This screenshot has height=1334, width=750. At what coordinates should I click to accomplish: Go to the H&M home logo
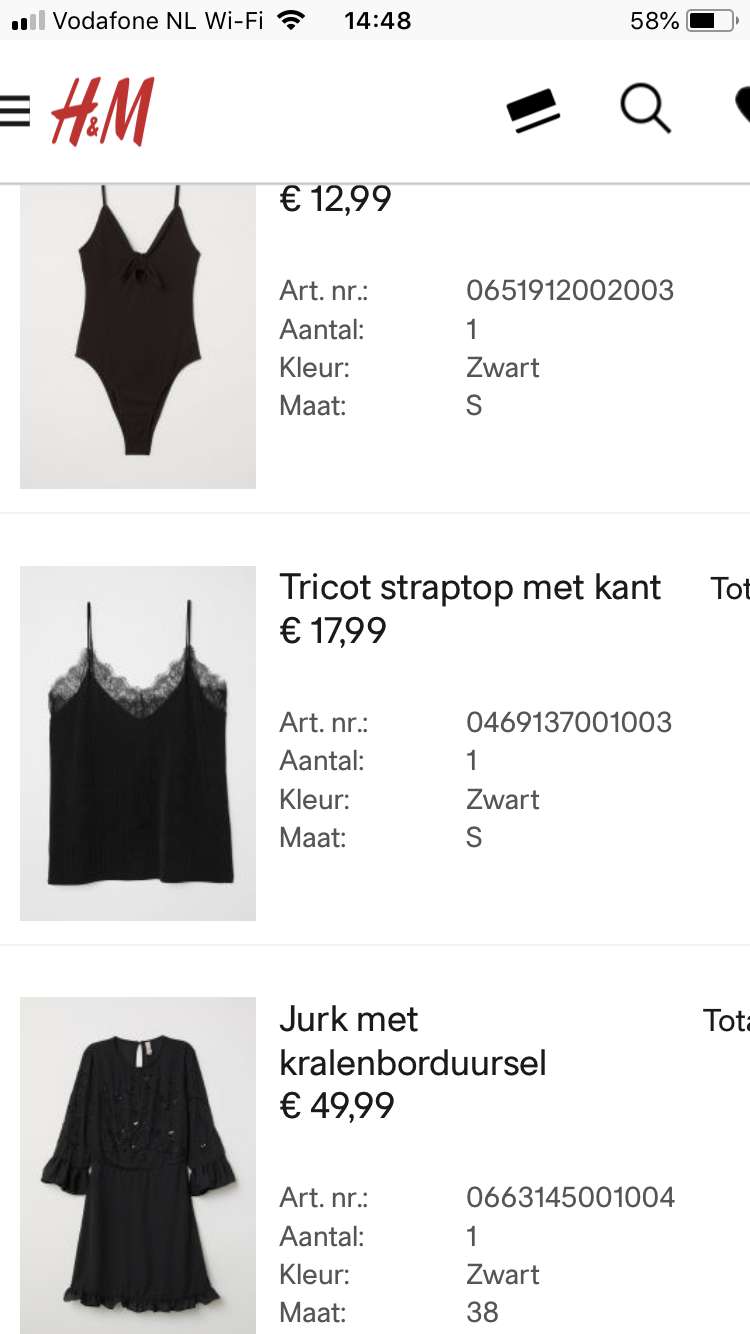click(103, 111)
